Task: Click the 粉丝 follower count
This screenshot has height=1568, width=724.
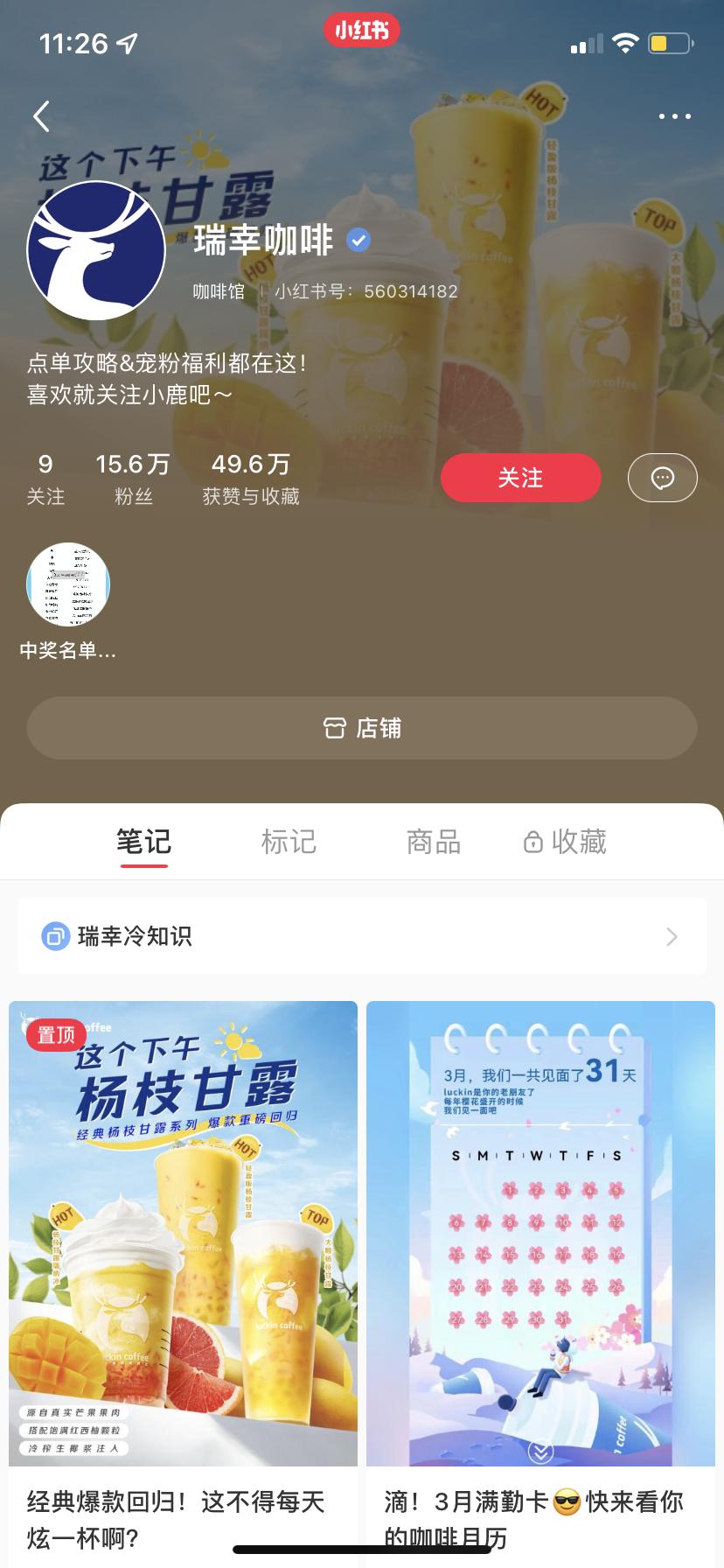Action: tap(133, 477)
